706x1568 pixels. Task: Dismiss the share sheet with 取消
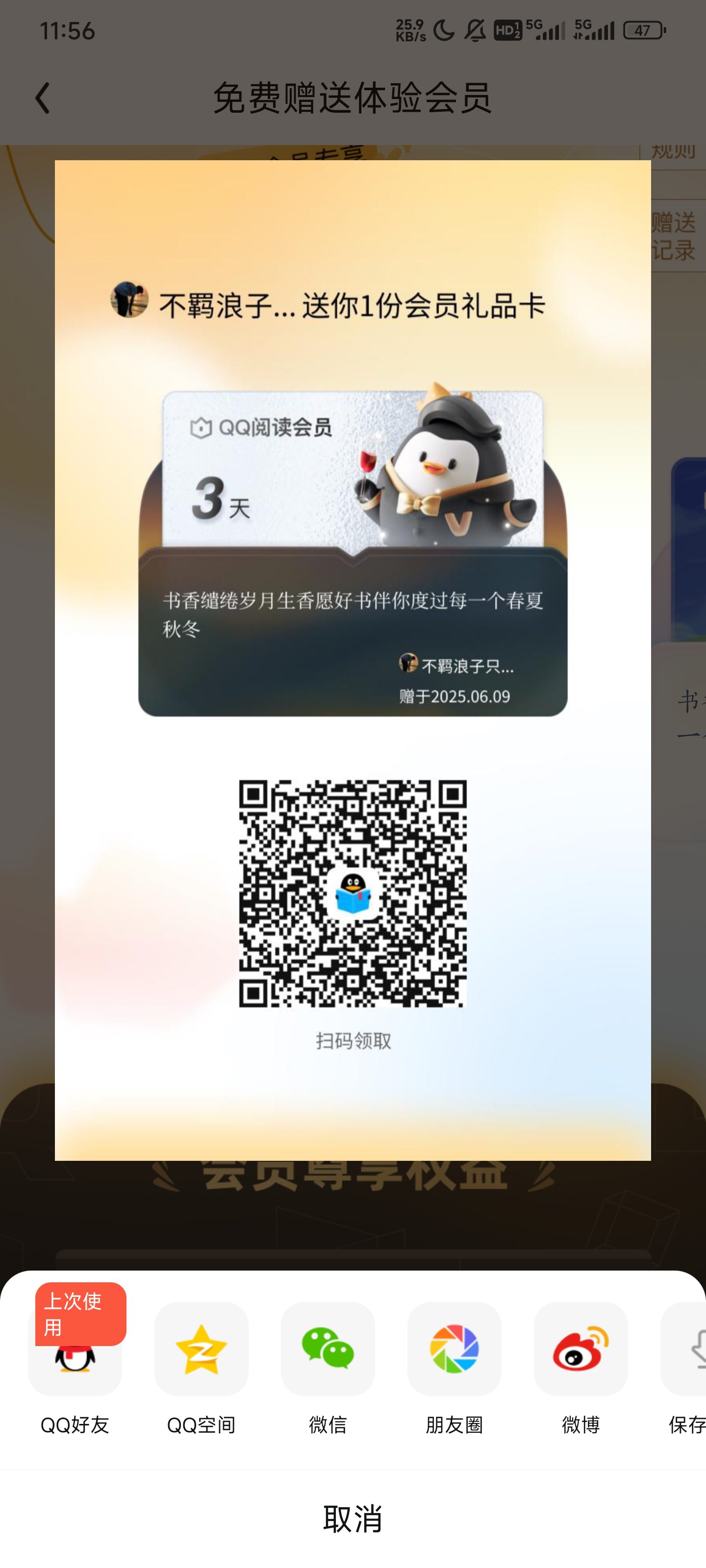pyautogui.click(x=353, y=1518)
